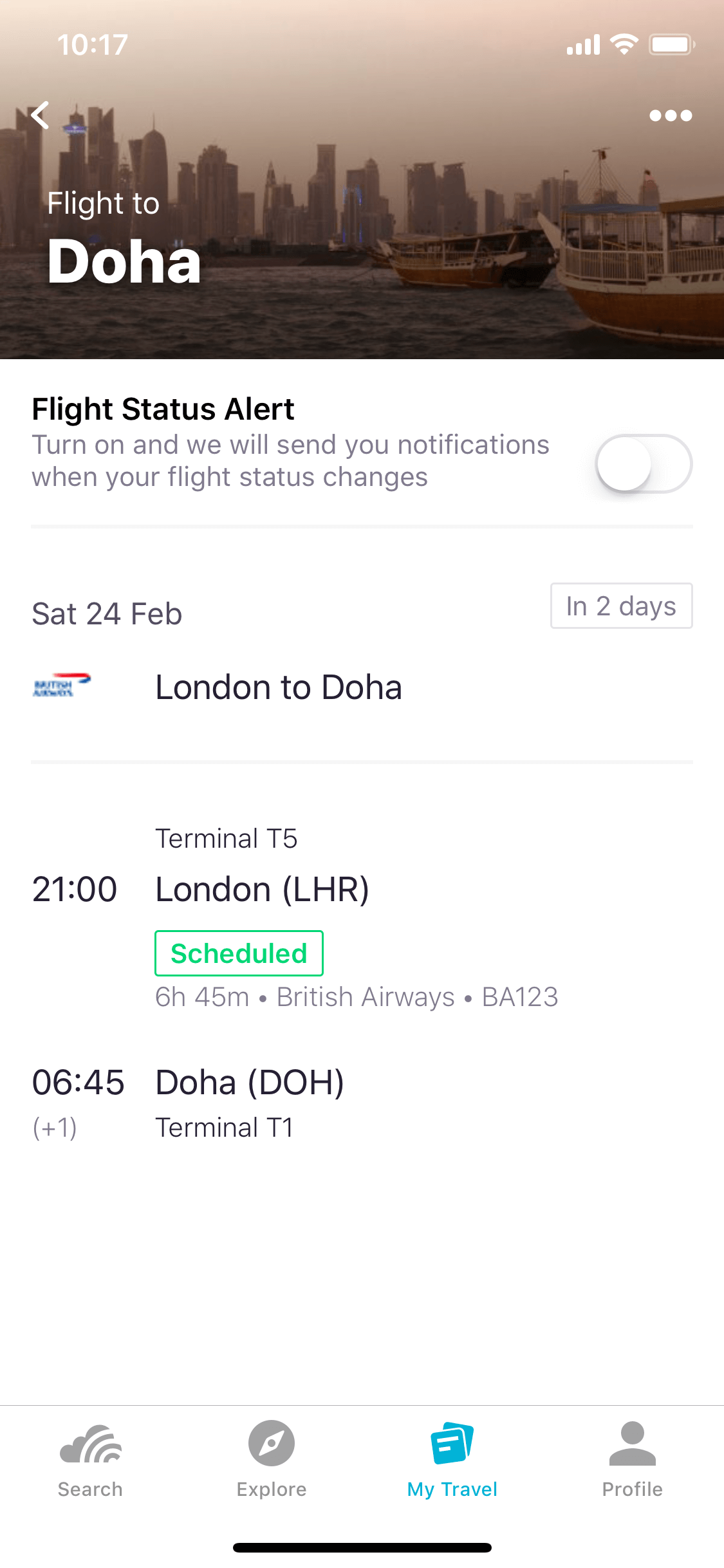Open the My Travel tab
Image resolution: width=724 pixels, height=1568 pixels.
coord(452,1460)
